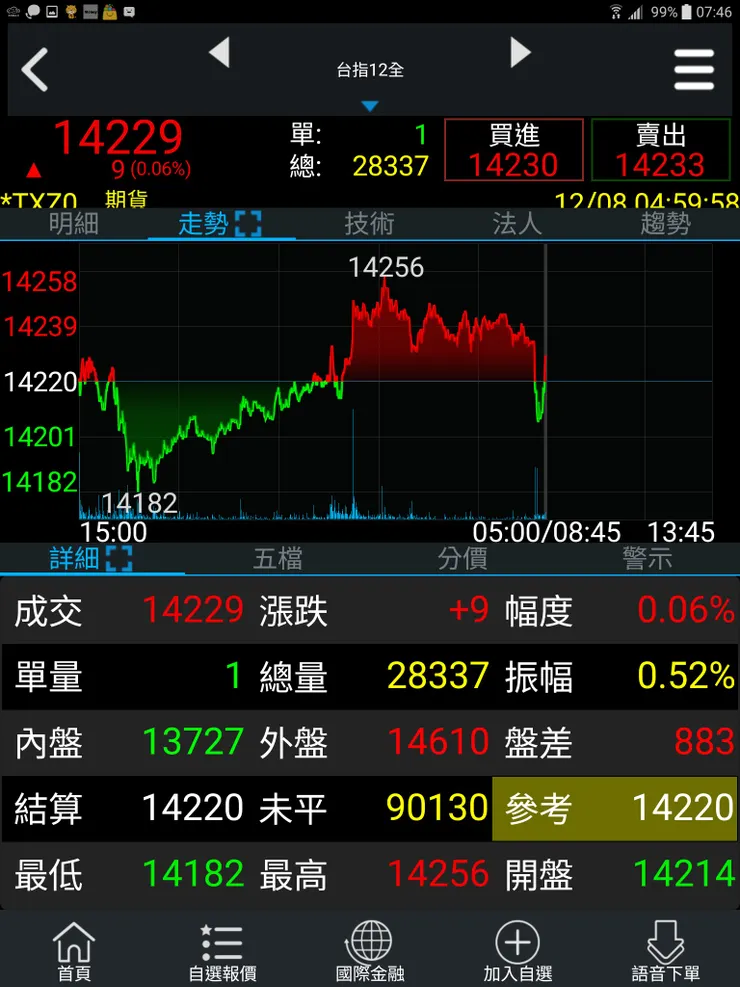This screenshot has height=987, width=740.
Task: Switch to the 警示 alerts tab
Action: pyautogui.click(x=647, y=558)
